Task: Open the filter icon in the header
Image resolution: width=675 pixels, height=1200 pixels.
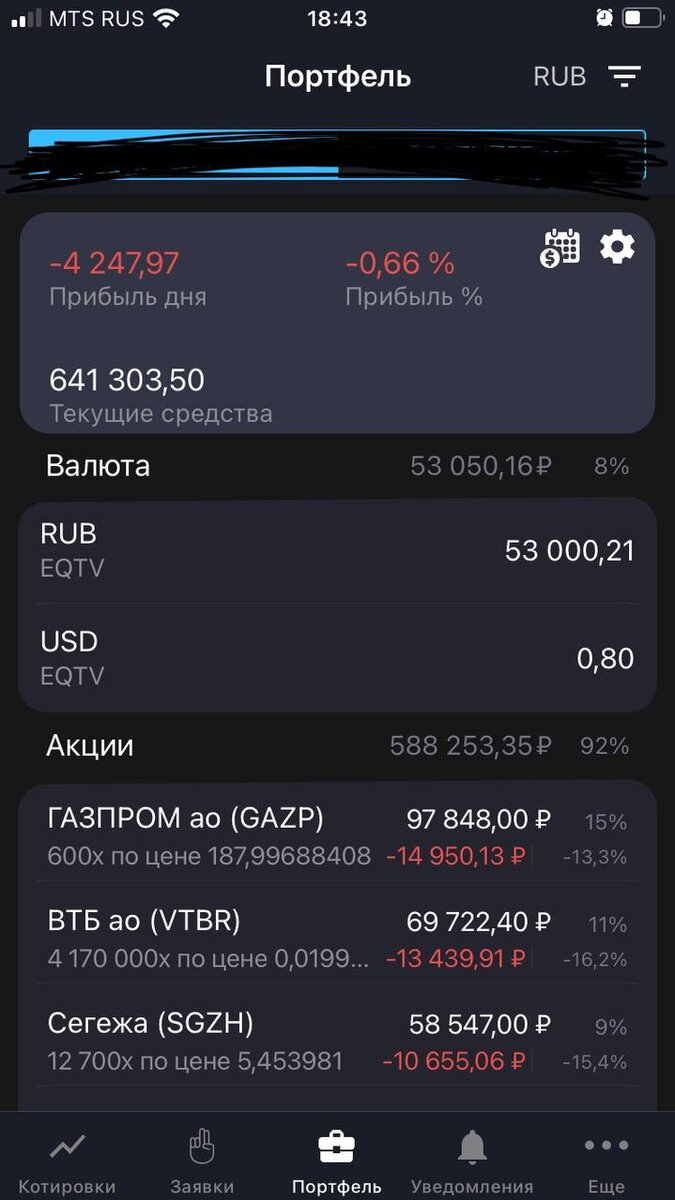Action: (625, 77)
